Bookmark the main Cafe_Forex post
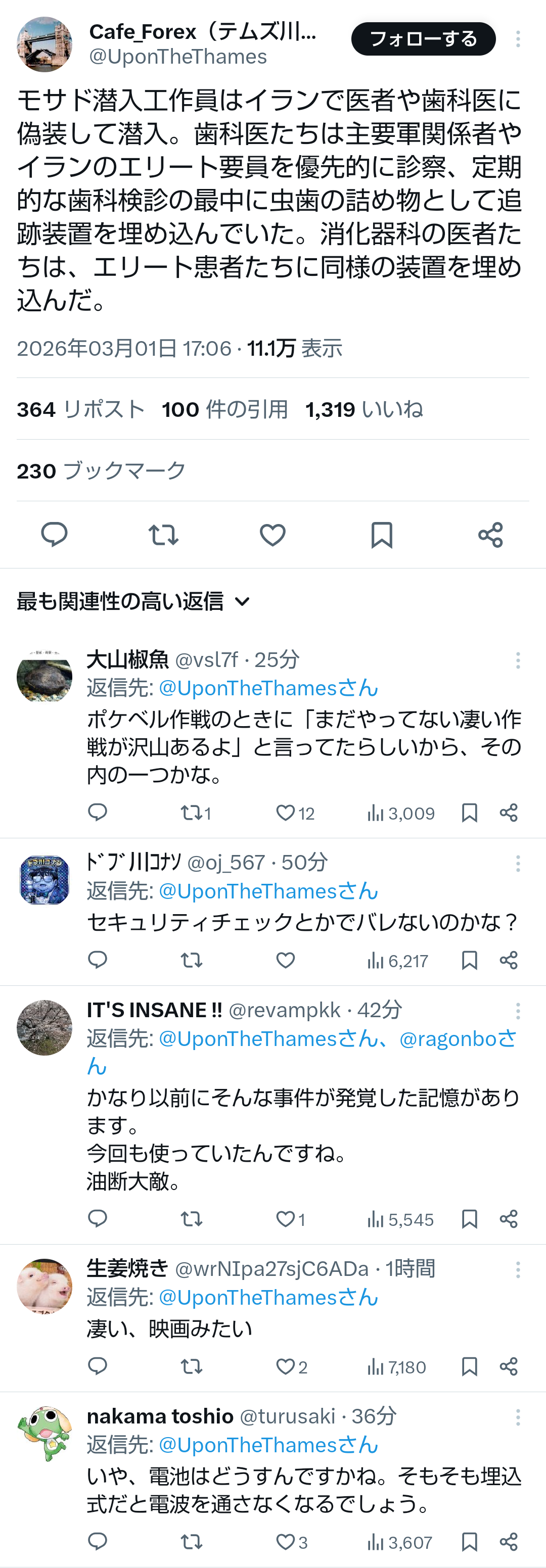546x1568 pixels. tap(382, 535)
